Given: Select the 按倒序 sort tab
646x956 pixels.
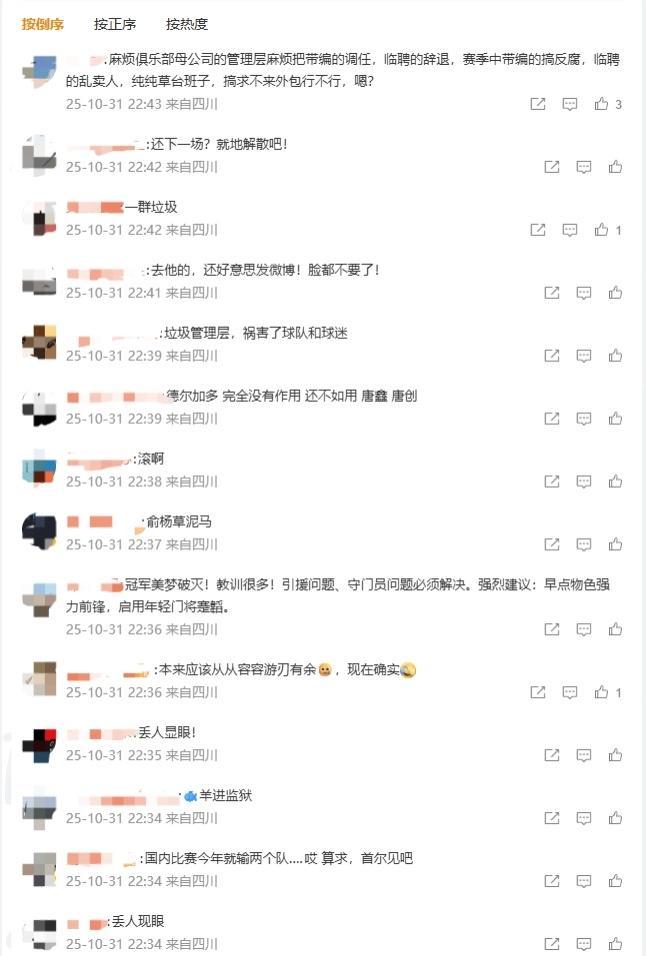Looking at the screenshot, I should point(43,24).
